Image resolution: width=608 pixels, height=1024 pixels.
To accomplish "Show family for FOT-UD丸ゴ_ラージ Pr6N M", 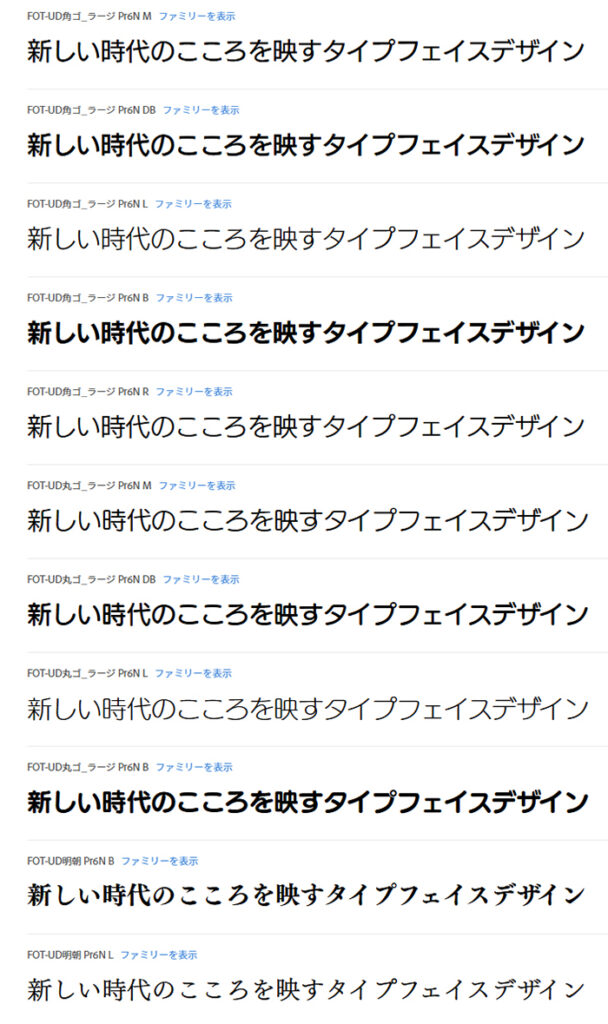I will coord(197,486).
